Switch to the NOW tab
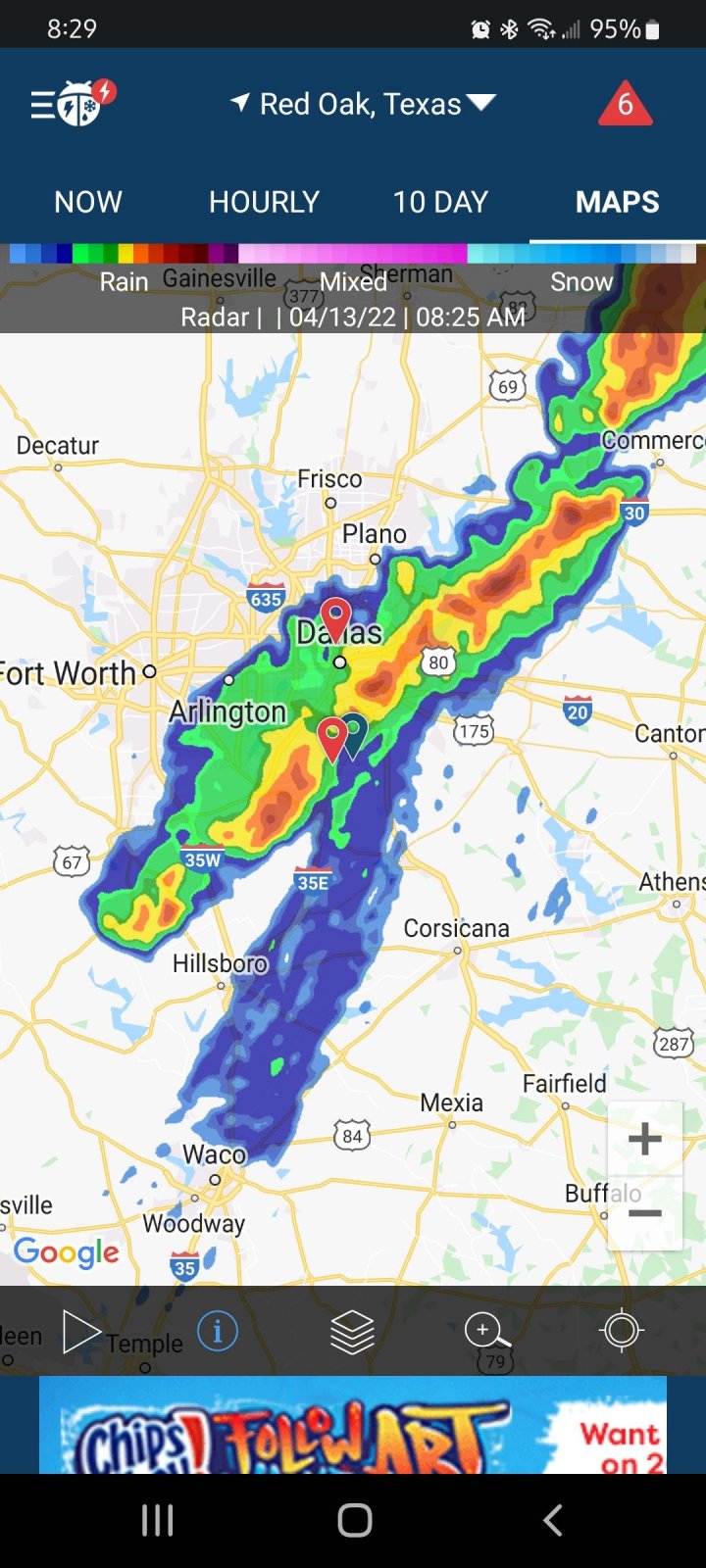The image size is (706, 1568). 88,202
